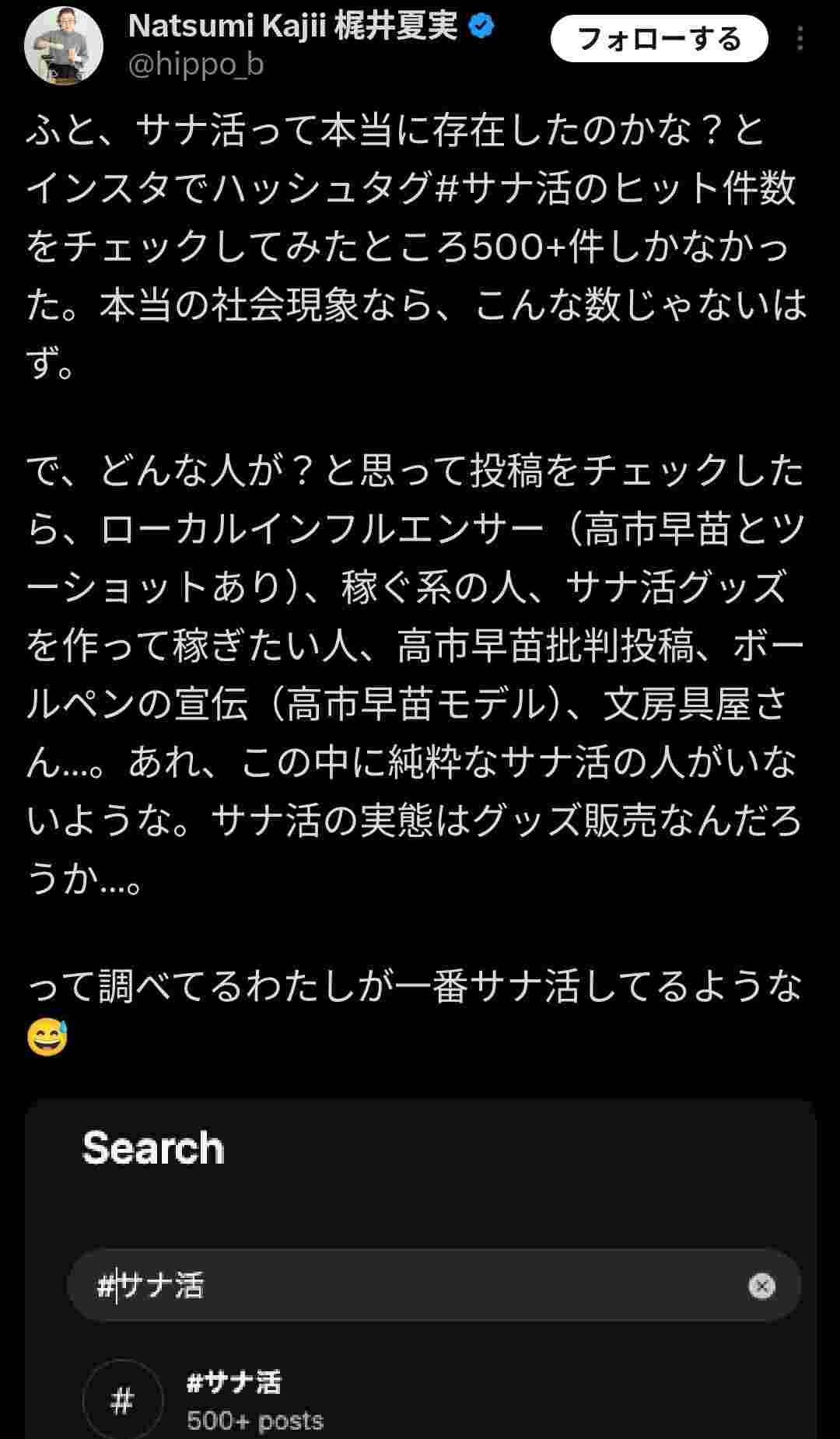840x1439 pixels.
Task: Open Natsumi Kajii's profile picture
Action: pyautogui.click(x=63, y=45)
